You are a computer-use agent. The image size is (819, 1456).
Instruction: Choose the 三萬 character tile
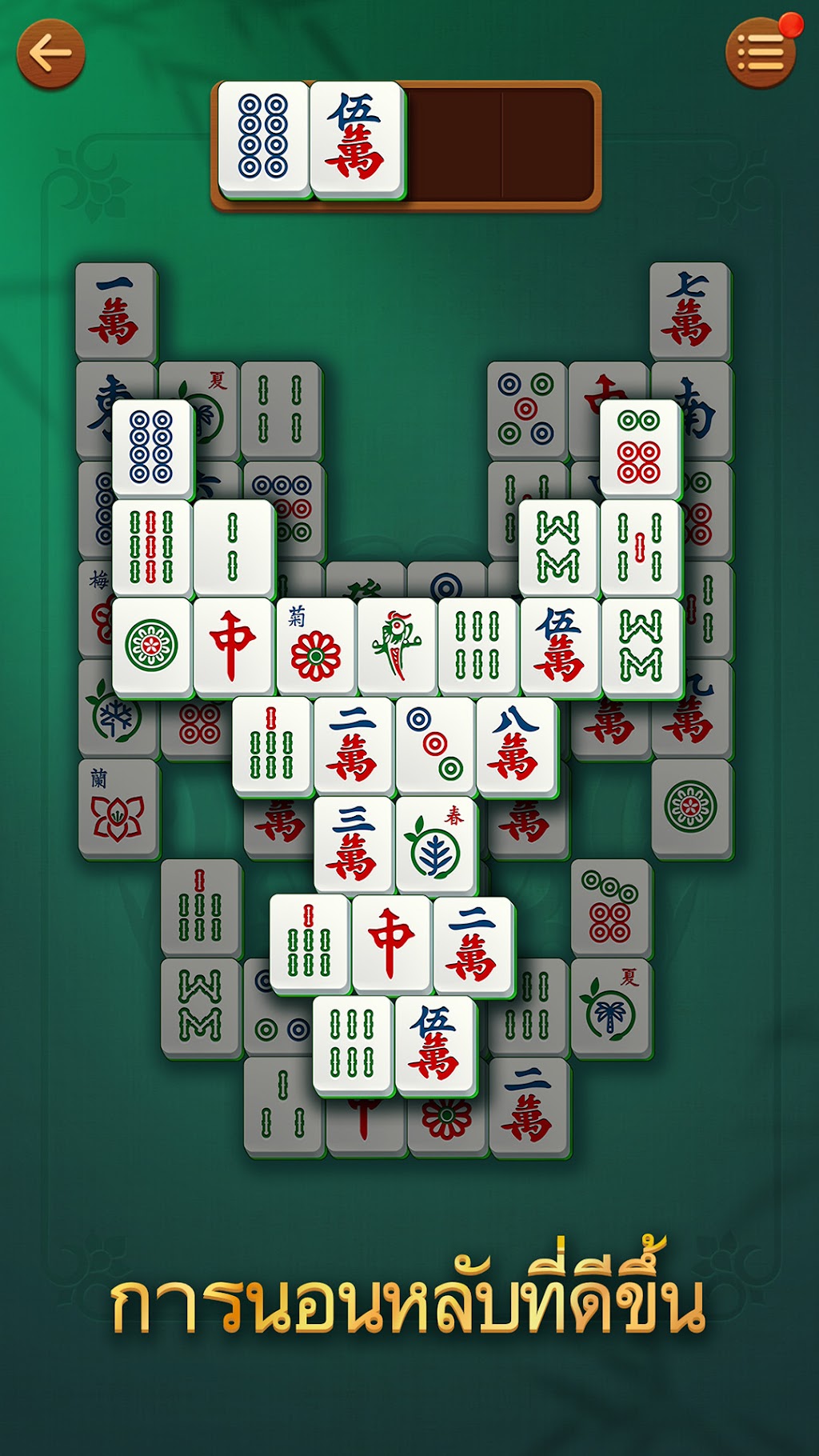click(354, 845)
